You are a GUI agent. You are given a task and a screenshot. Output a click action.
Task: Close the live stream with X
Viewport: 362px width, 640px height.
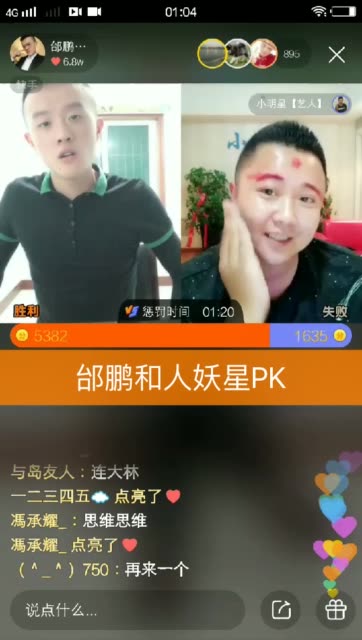tap(337, 54)
